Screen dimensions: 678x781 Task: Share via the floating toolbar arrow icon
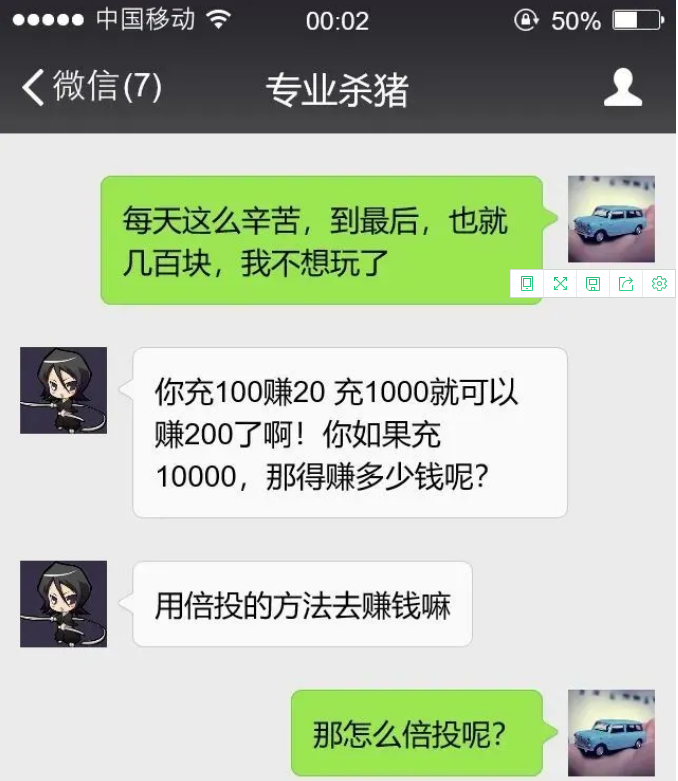coord(626,284)
